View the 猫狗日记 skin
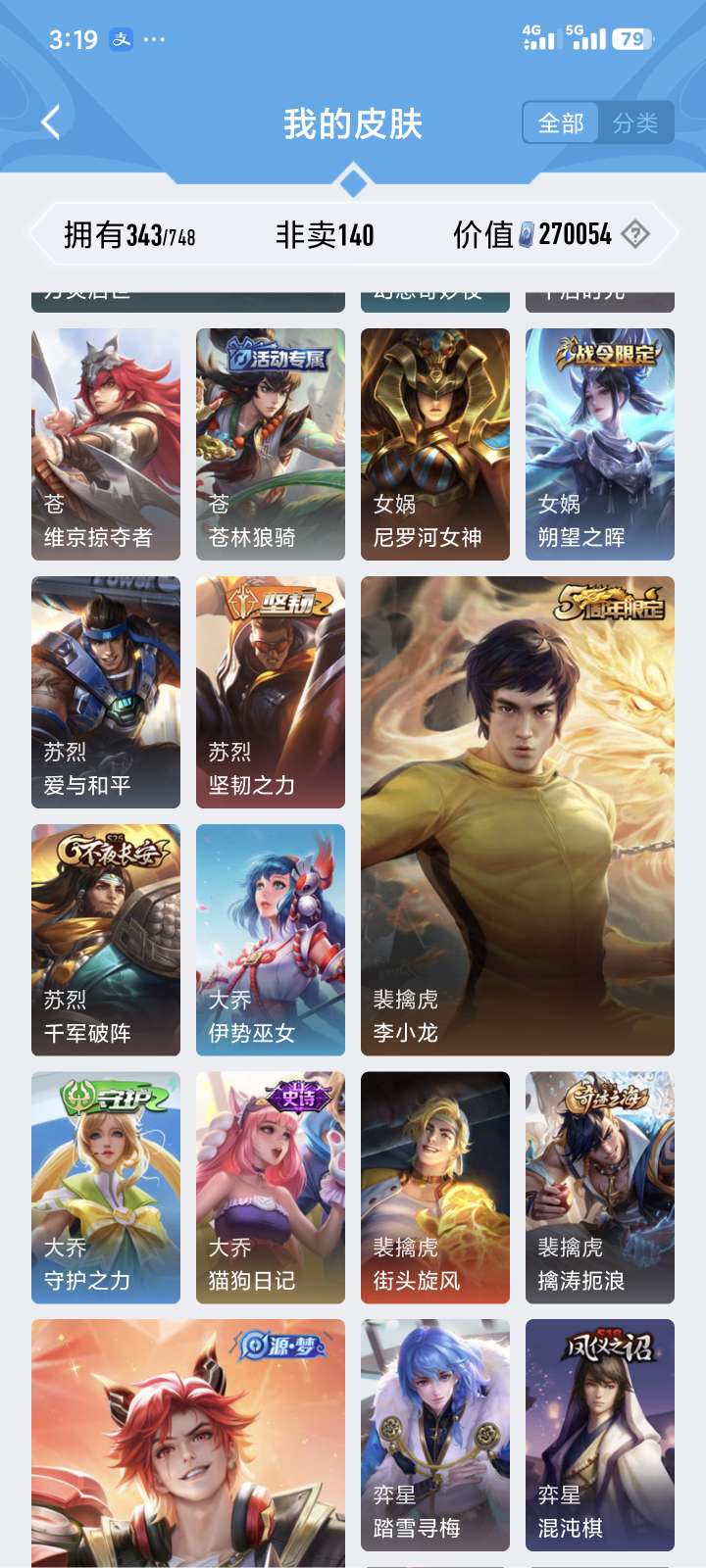 click(x=271, y=1188)
